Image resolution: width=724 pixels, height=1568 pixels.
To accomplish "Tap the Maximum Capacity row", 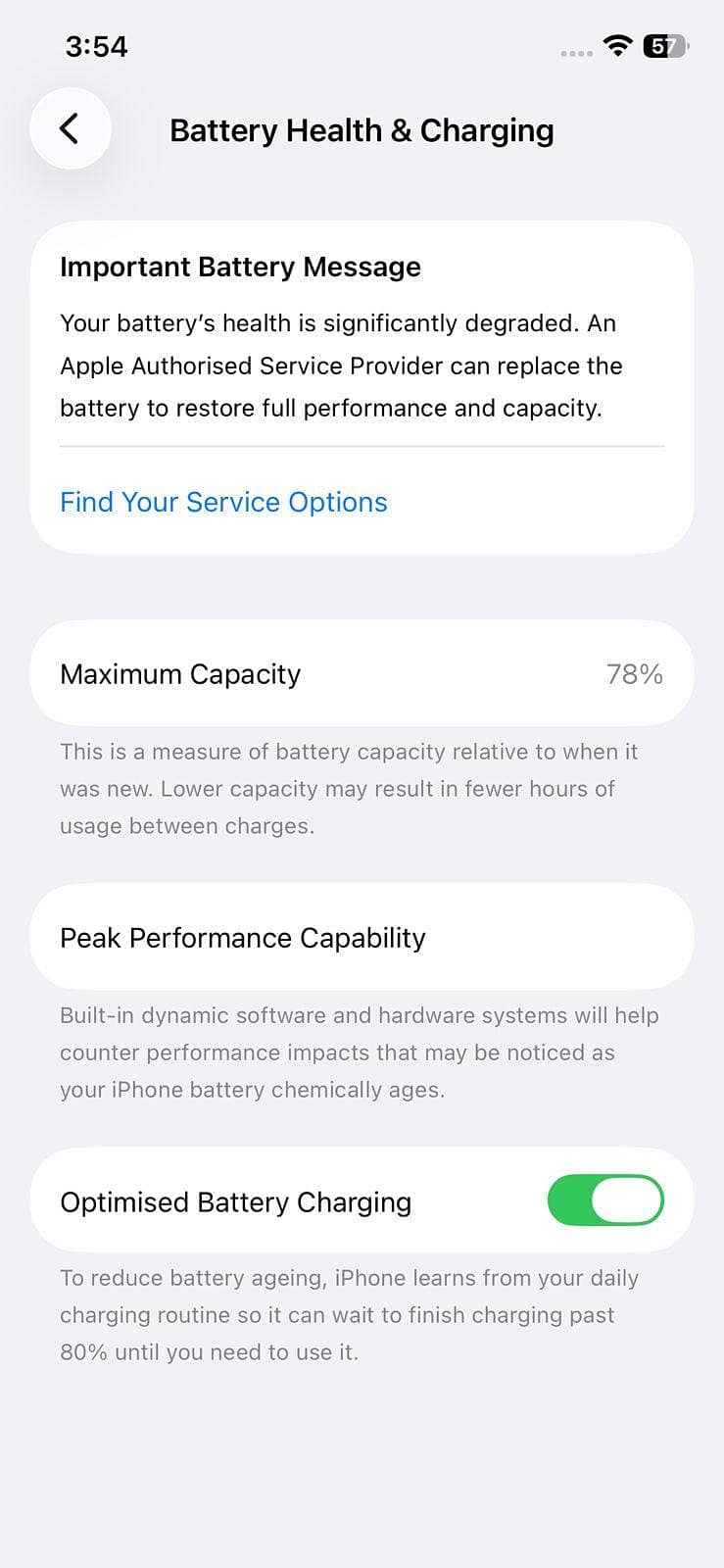I will pos(362,673).
